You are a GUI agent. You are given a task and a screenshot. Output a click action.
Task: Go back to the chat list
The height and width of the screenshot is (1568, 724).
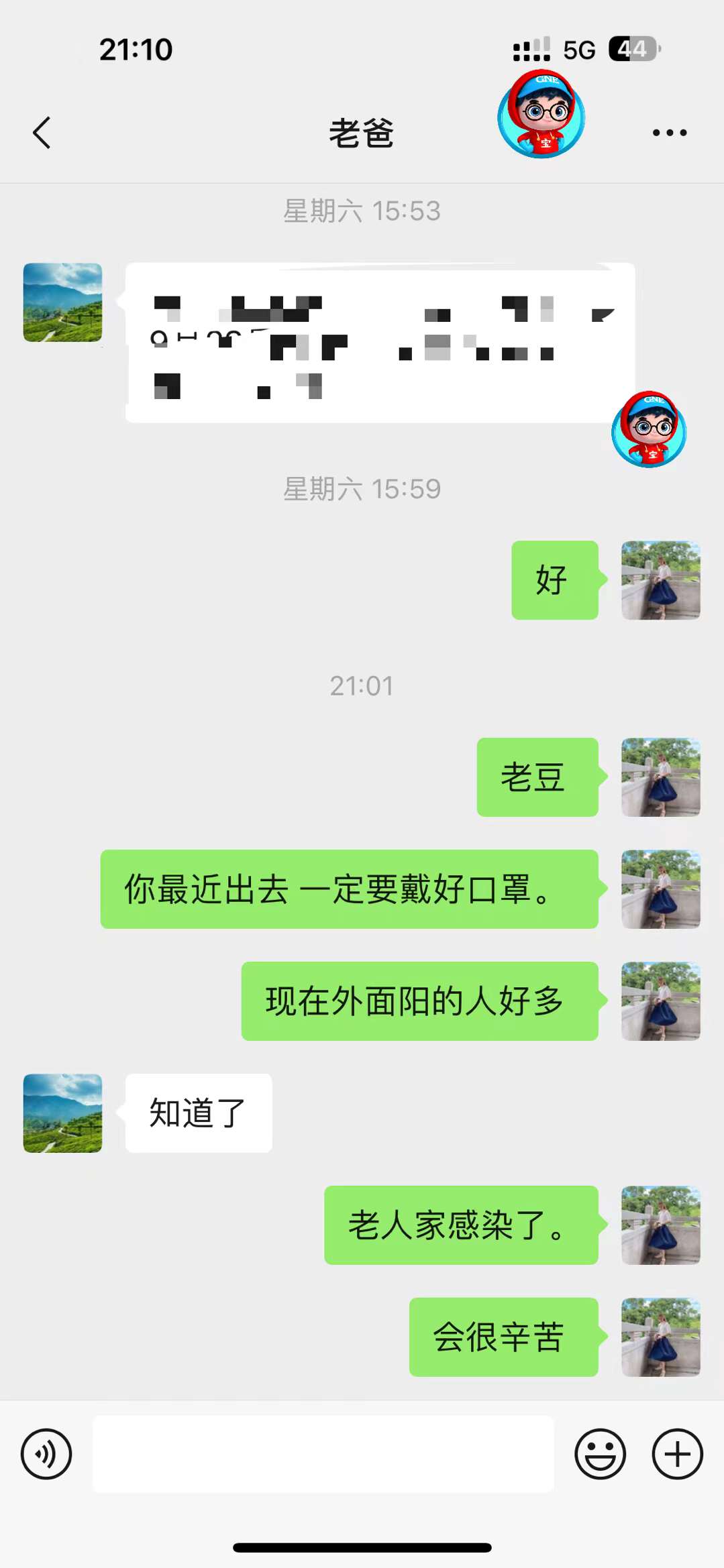42,133
